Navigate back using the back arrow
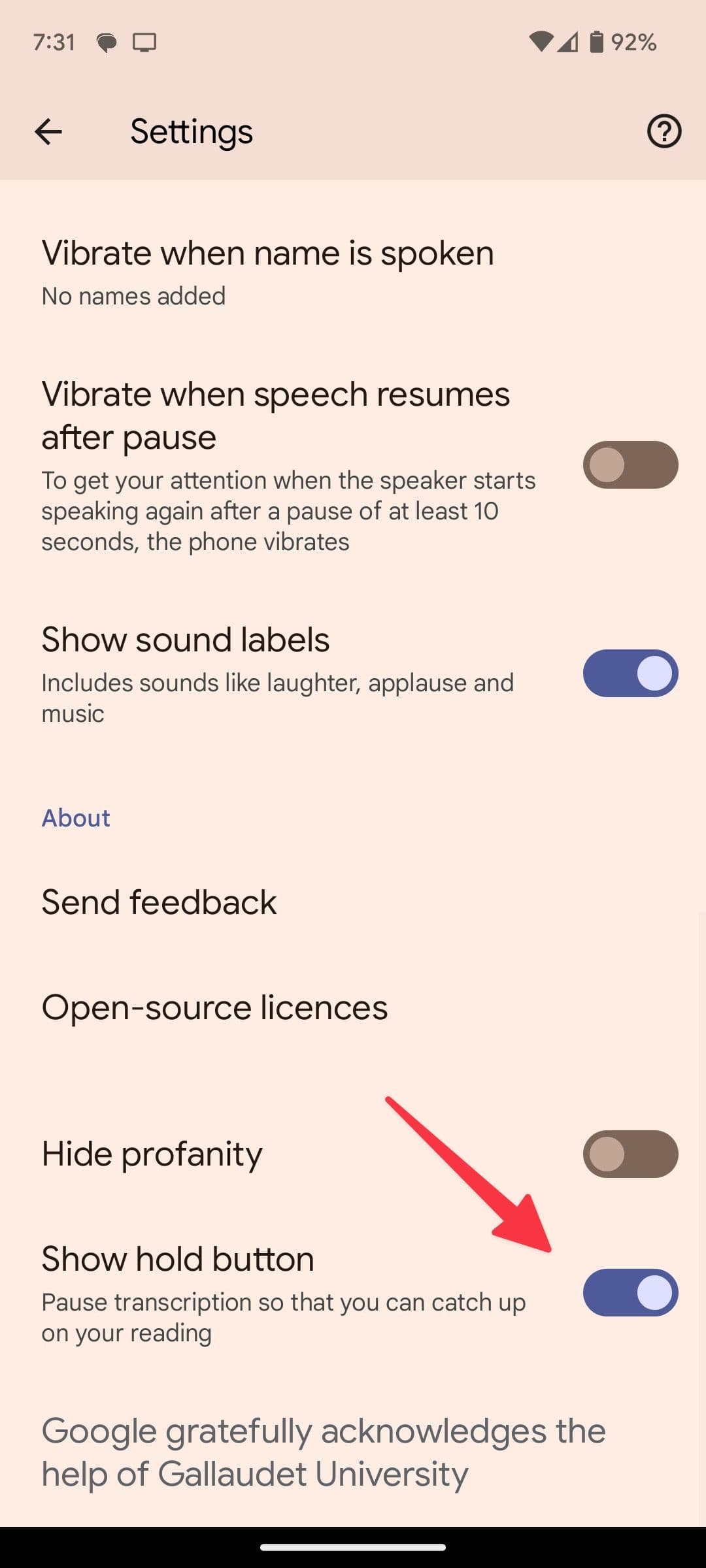706x1568 pixels. click(49, 132)
